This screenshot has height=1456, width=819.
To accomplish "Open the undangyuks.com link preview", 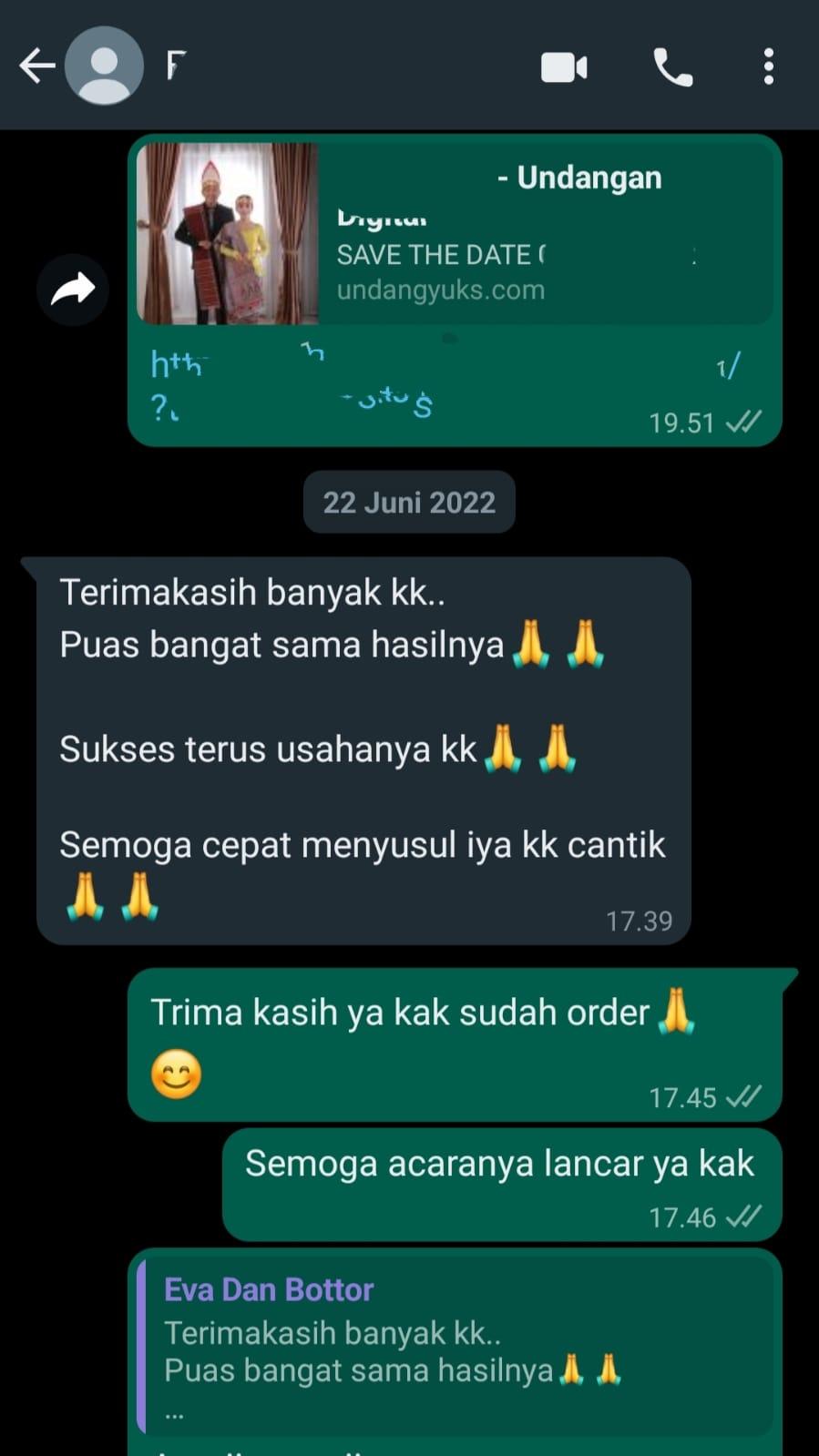I will tap(456, 234).
